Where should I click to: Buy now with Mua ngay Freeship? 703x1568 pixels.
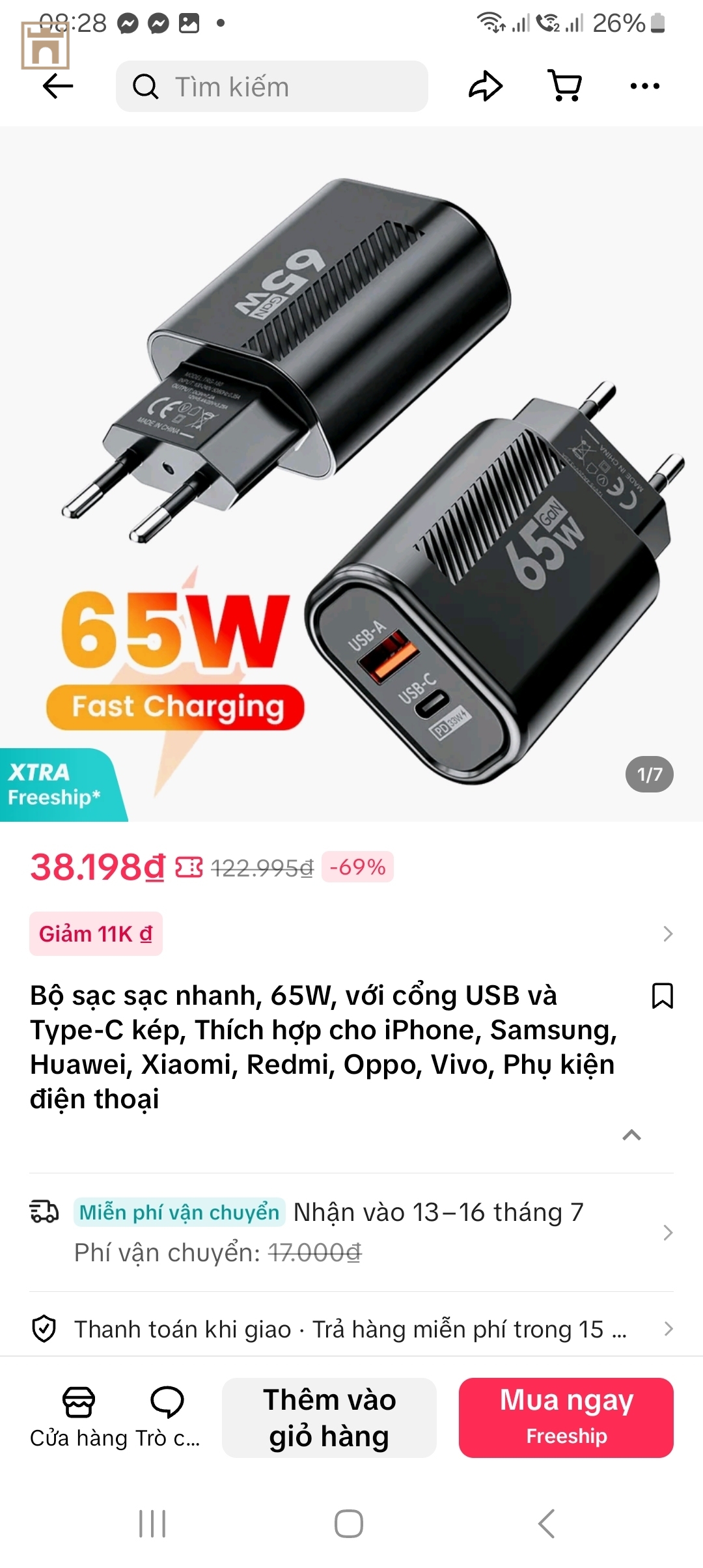coord(566,1418)
